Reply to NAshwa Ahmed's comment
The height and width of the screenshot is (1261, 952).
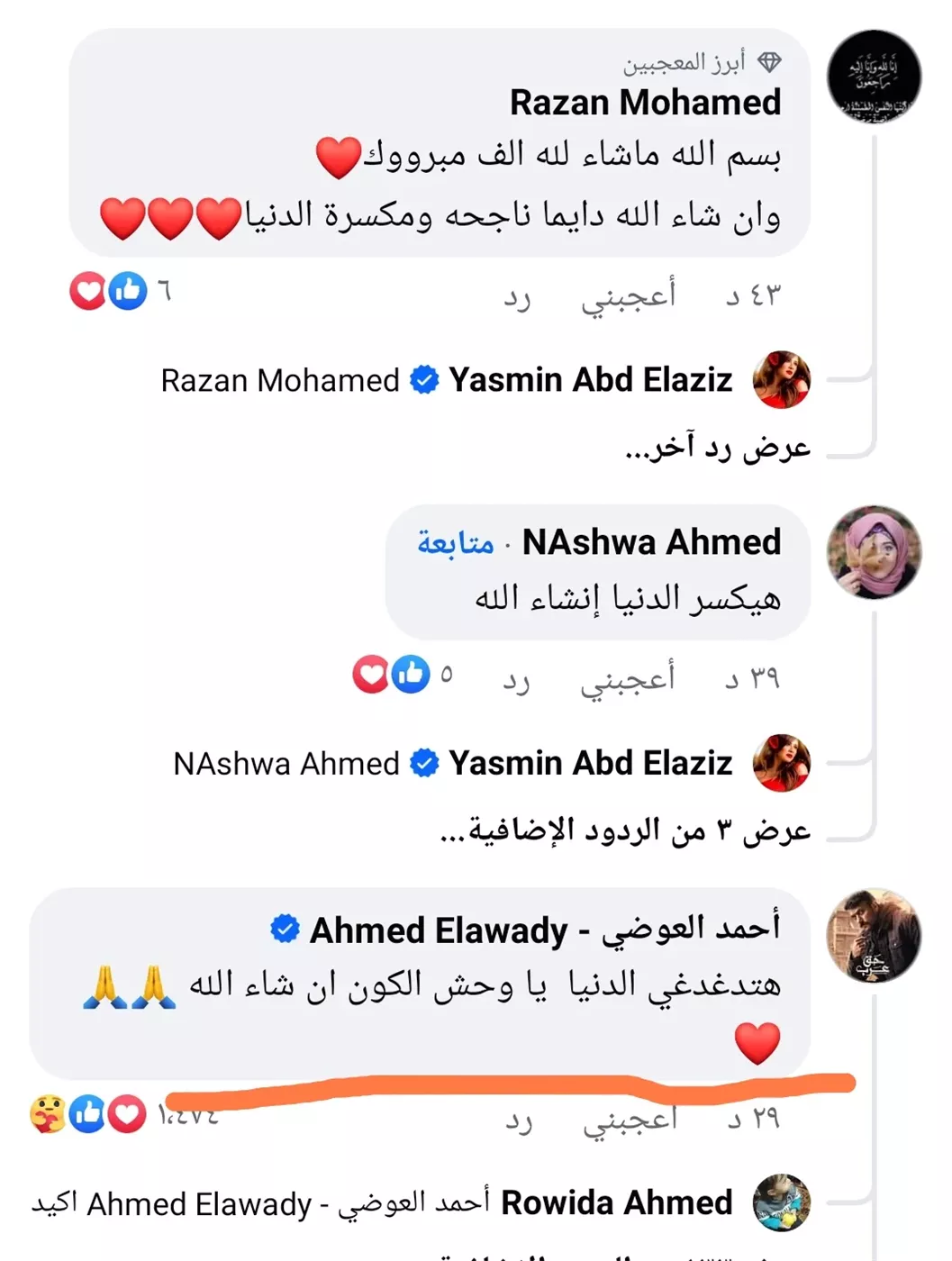pos(517,681)
